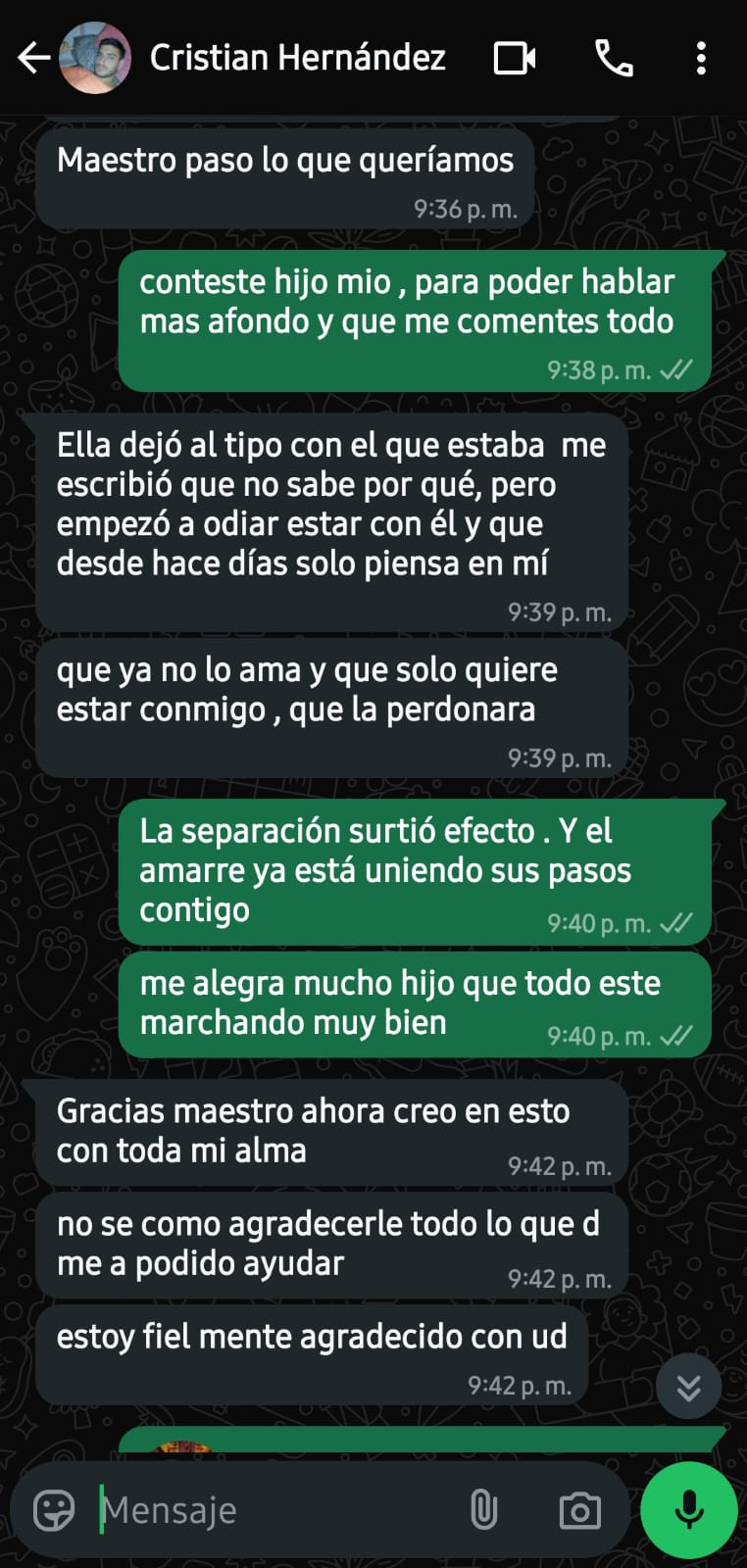Focus the Mensaje text field

pos(274,1510)
